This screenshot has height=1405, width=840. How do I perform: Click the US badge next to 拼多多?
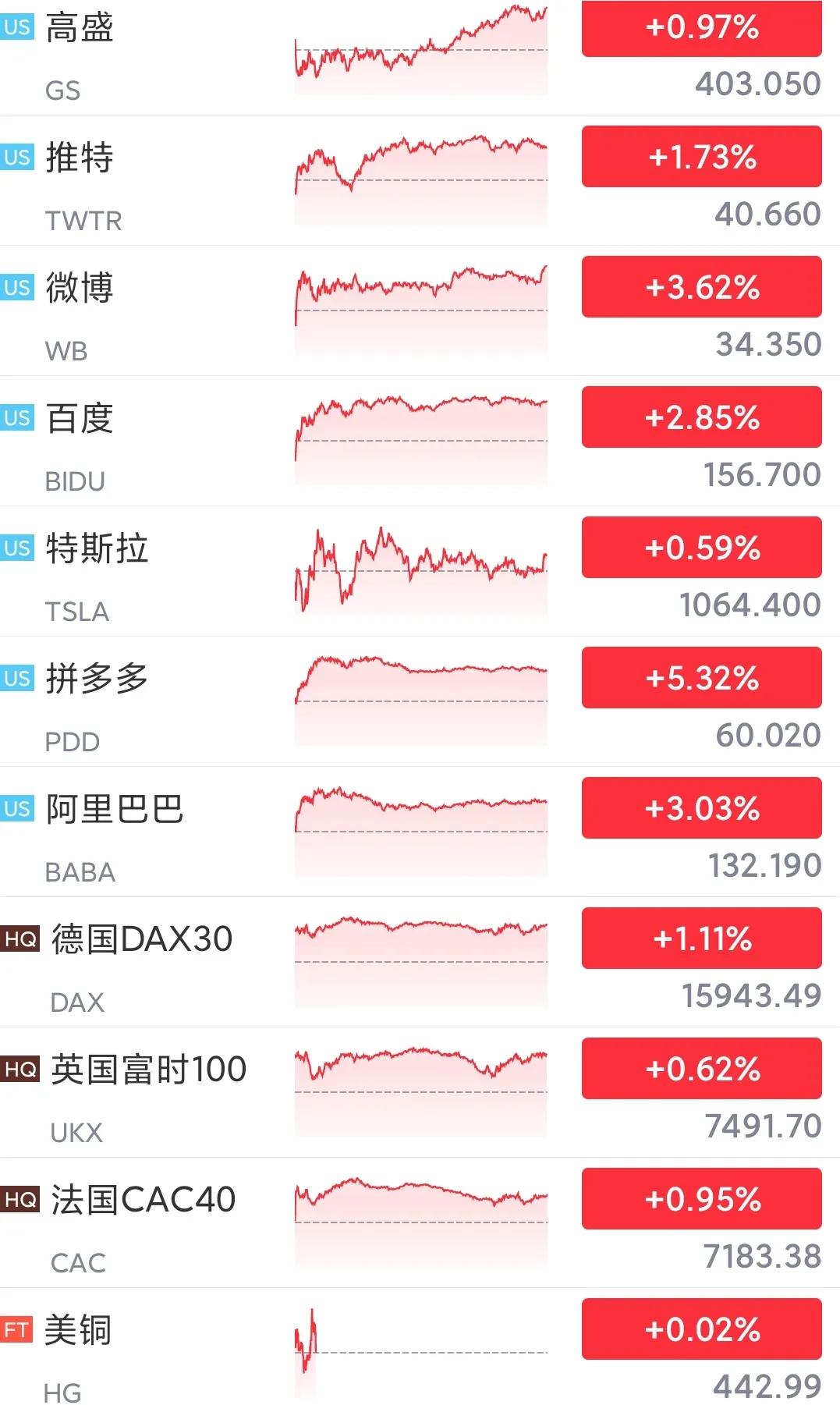pos(18,679)
